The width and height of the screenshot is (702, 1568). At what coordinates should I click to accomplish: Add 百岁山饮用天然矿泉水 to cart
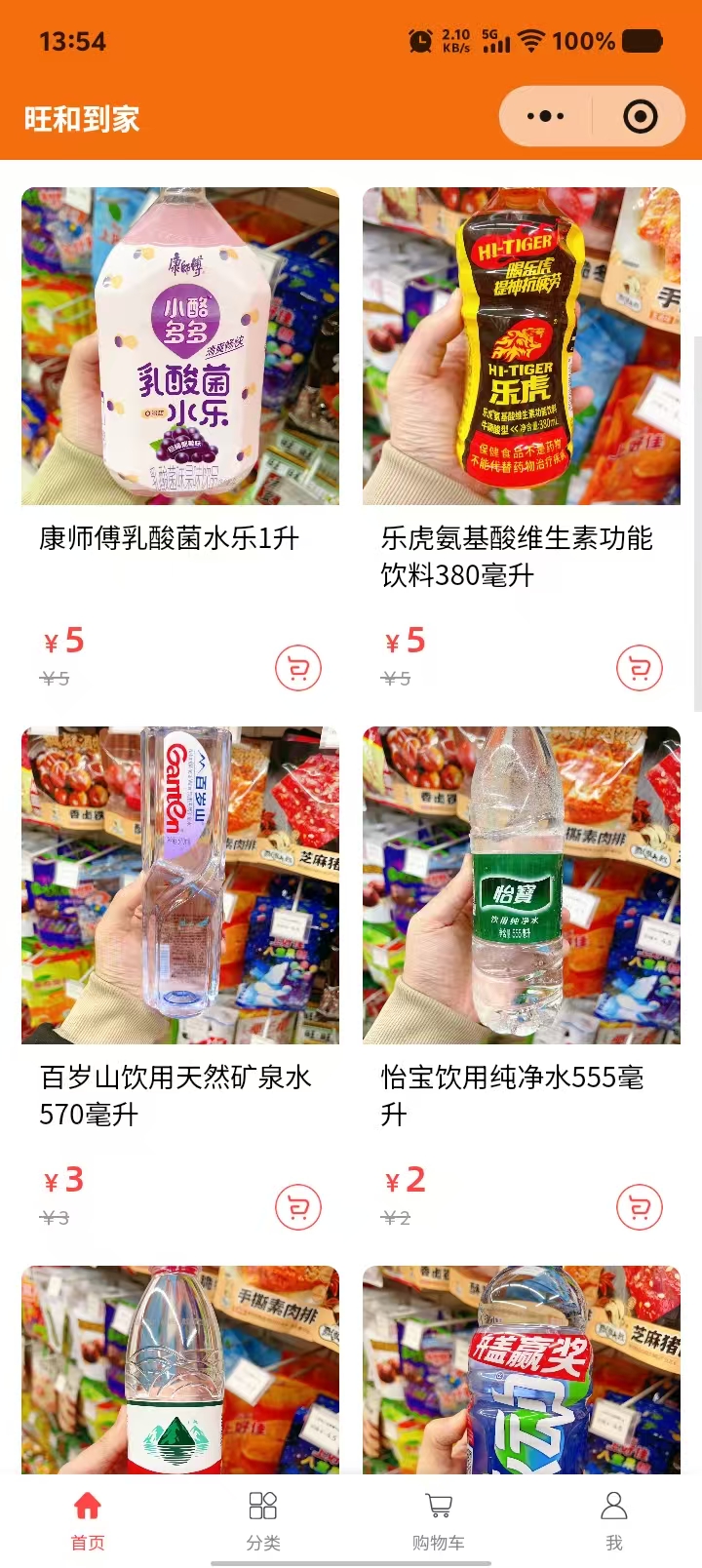[298, 1207]
